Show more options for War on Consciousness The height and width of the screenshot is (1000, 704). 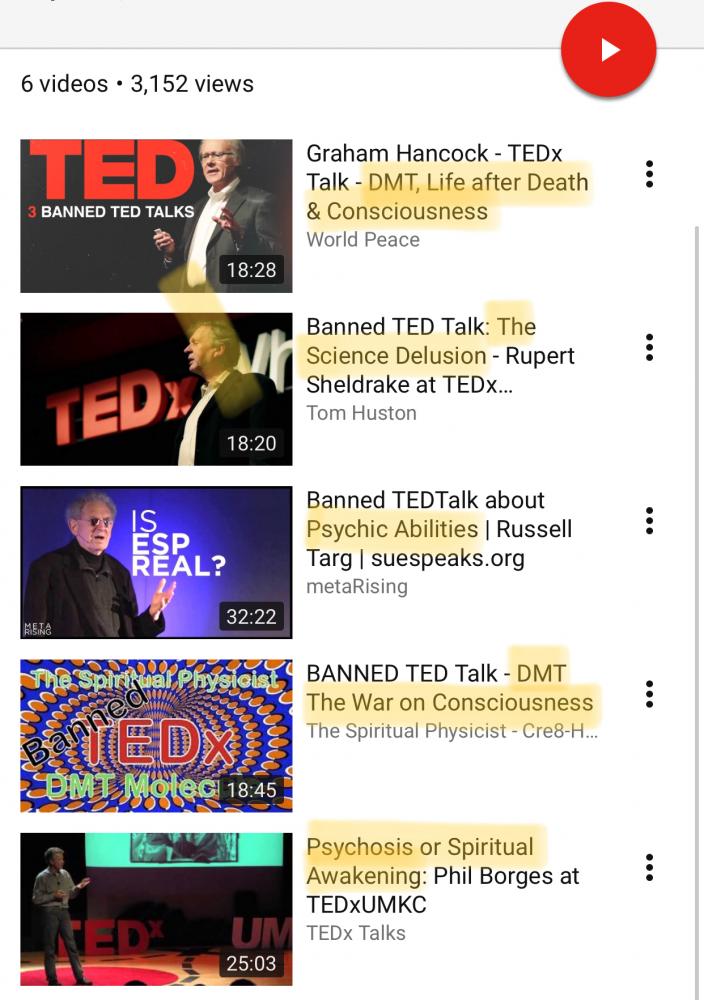[650, 693]
